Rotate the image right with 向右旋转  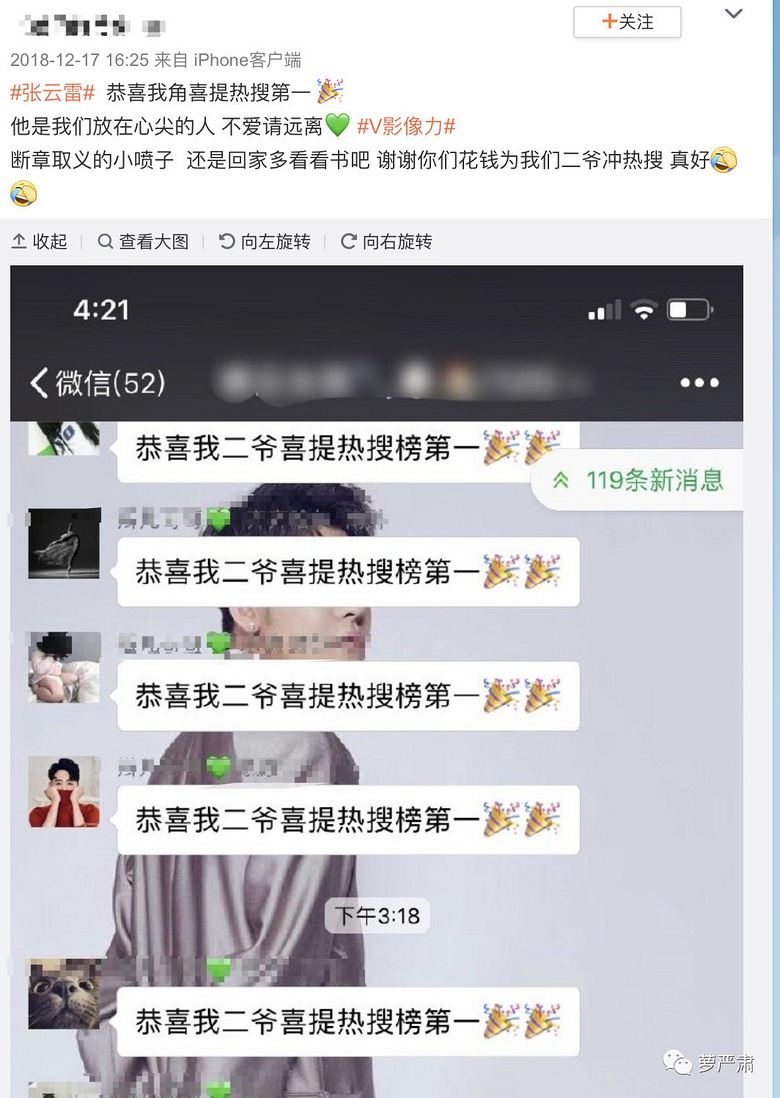(387, 241)
